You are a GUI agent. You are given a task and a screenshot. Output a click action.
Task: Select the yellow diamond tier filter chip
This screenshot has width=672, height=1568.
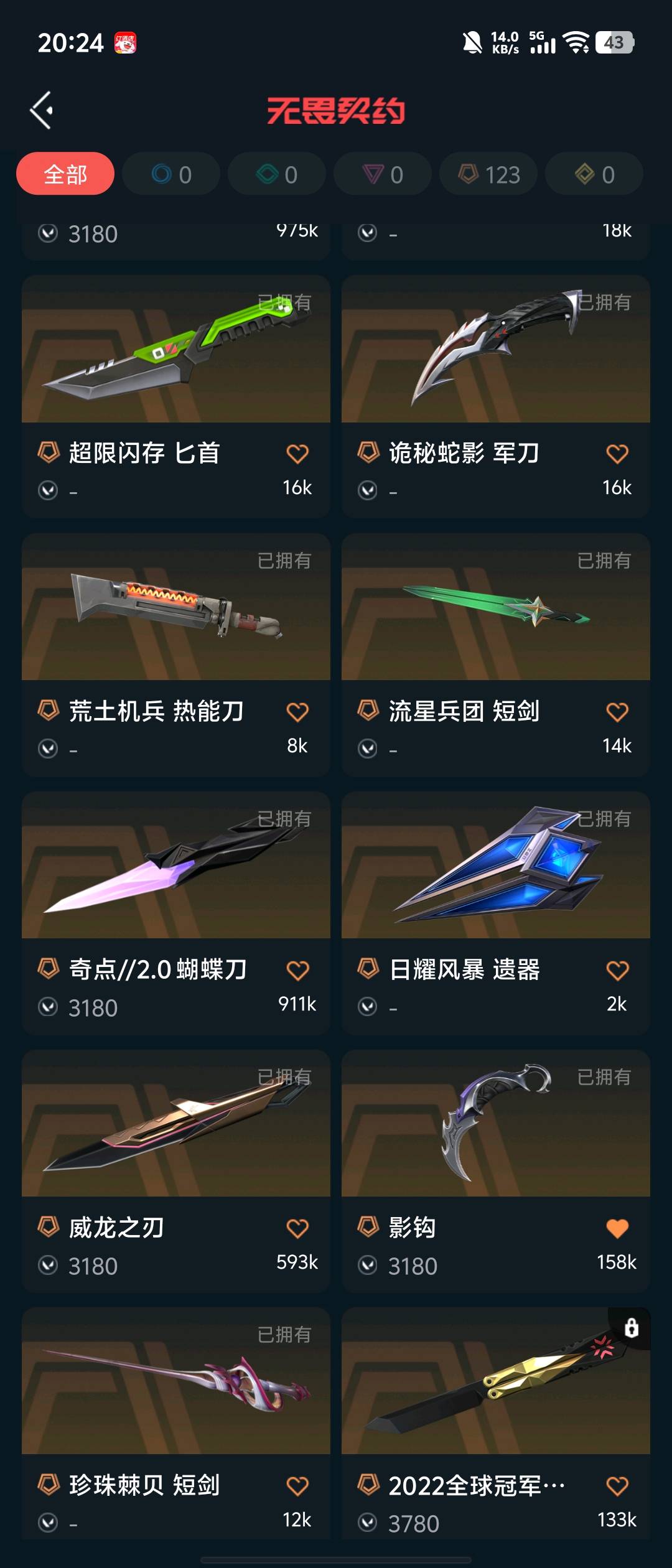click(x=594, y=174)
